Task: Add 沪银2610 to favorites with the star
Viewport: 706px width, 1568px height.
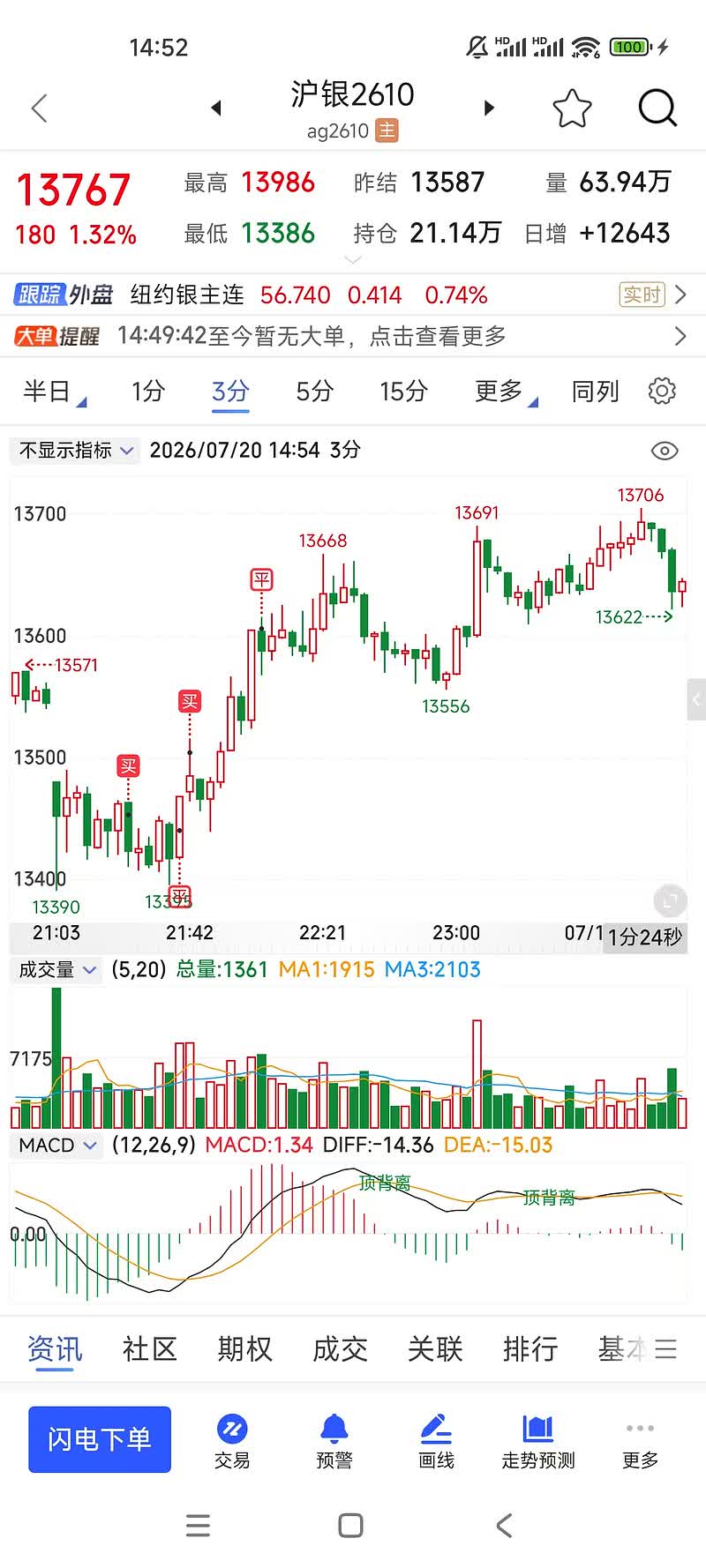Action: [572, 108]
